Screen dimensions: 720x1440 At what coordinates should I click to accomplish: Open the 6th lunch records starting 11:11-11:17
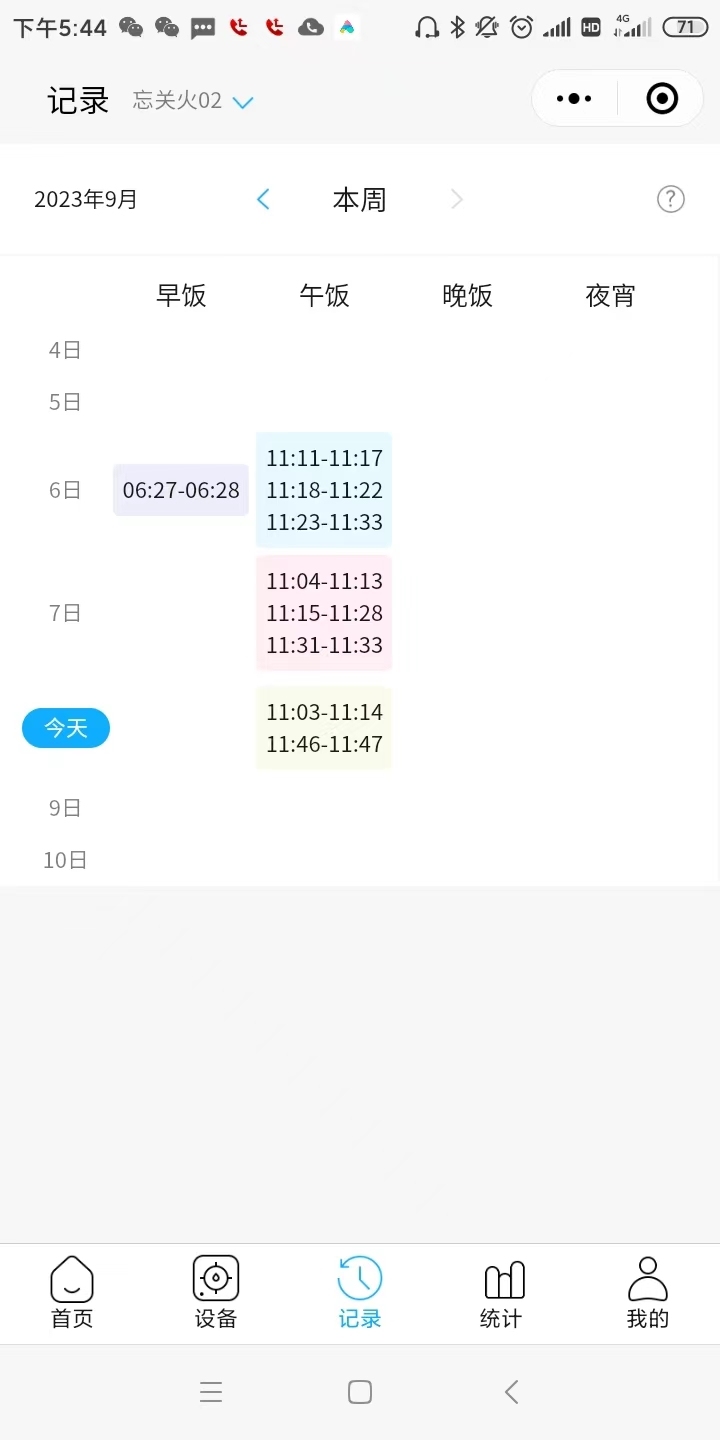point(324,490)
